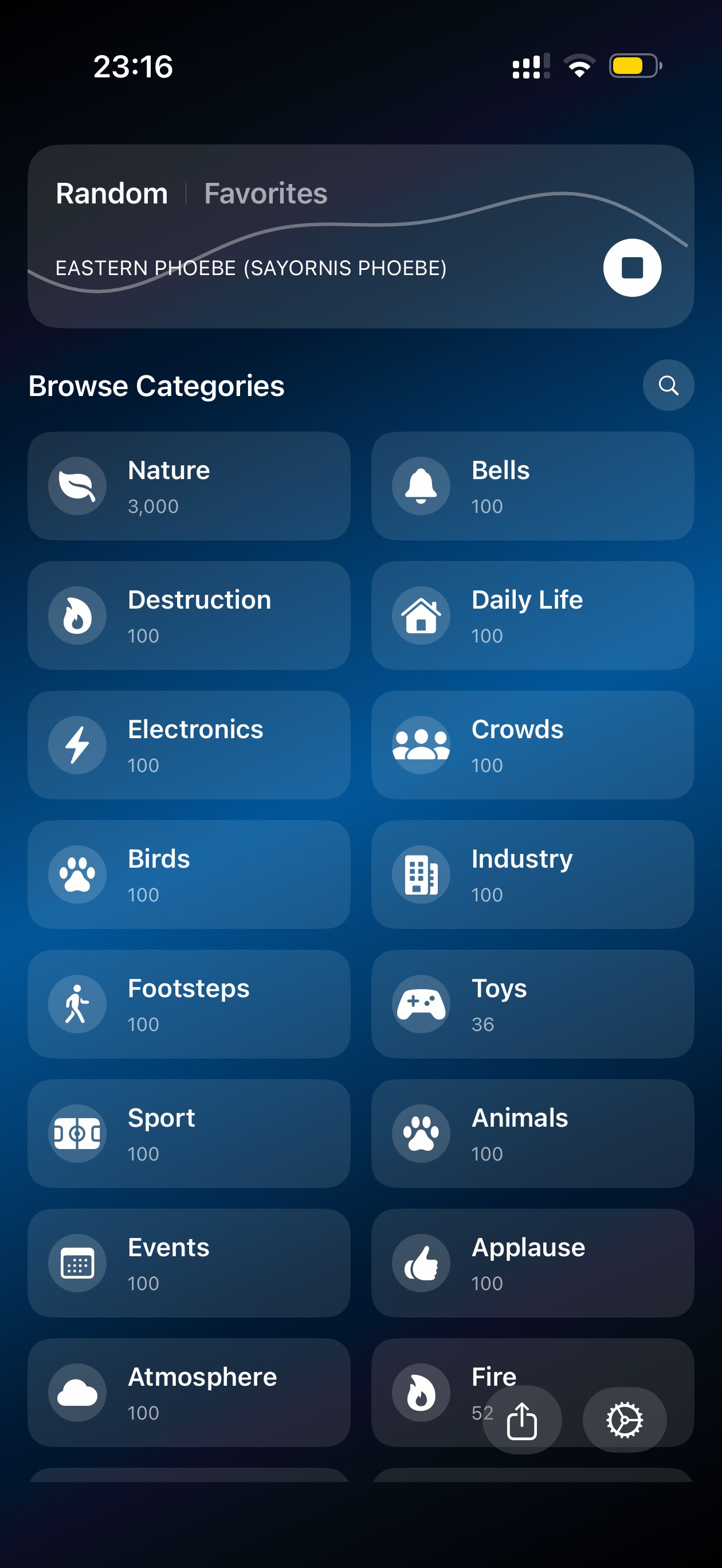Screen dimensions: 722x1568
Task: Tap the Daily Life house icon
Action: pyautogui.click(x=421, y=615)
